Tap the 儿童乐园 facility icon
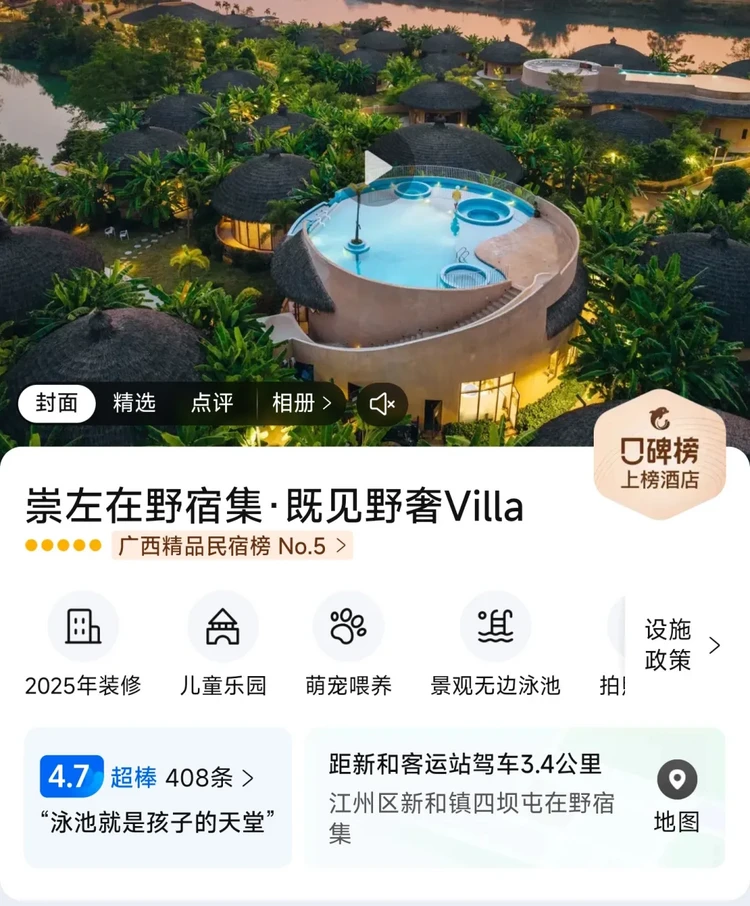The image size is (750, 906). pyautogui.click(x=223, y=626)
